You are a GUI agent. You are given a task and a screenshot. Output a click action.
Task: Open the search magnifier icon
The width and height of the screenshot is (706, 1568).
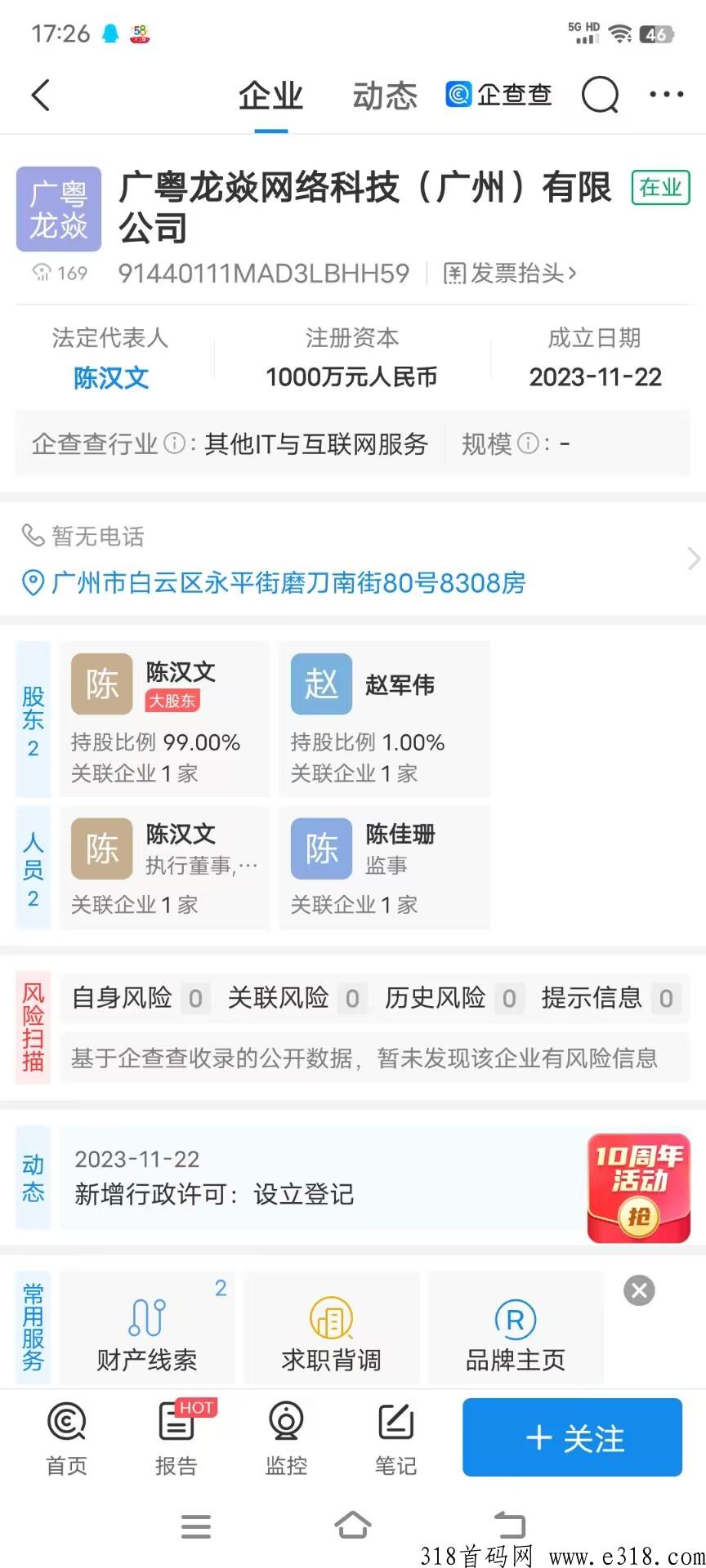point(600,96)
